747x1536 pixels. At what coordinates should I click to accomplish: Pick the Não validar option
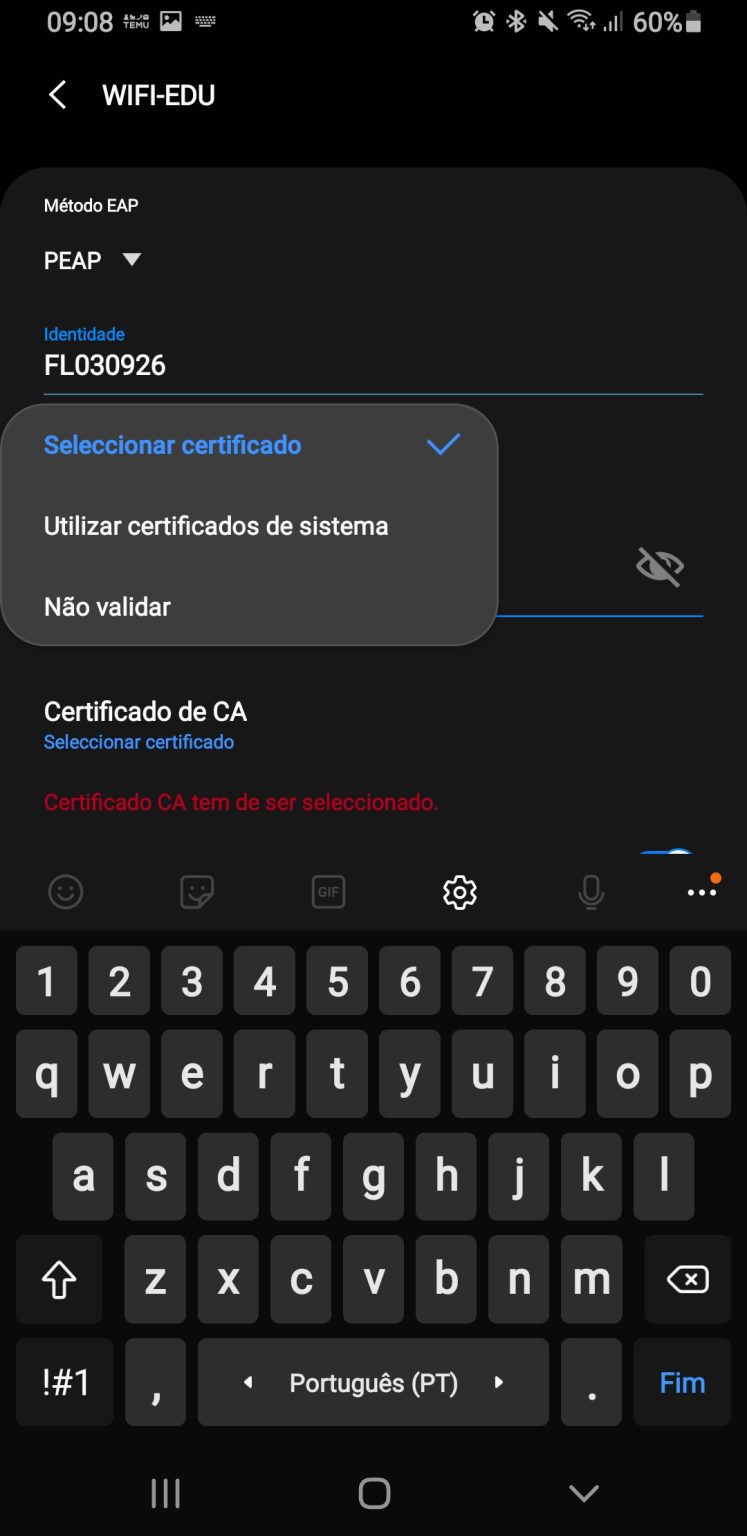point(108,607)
